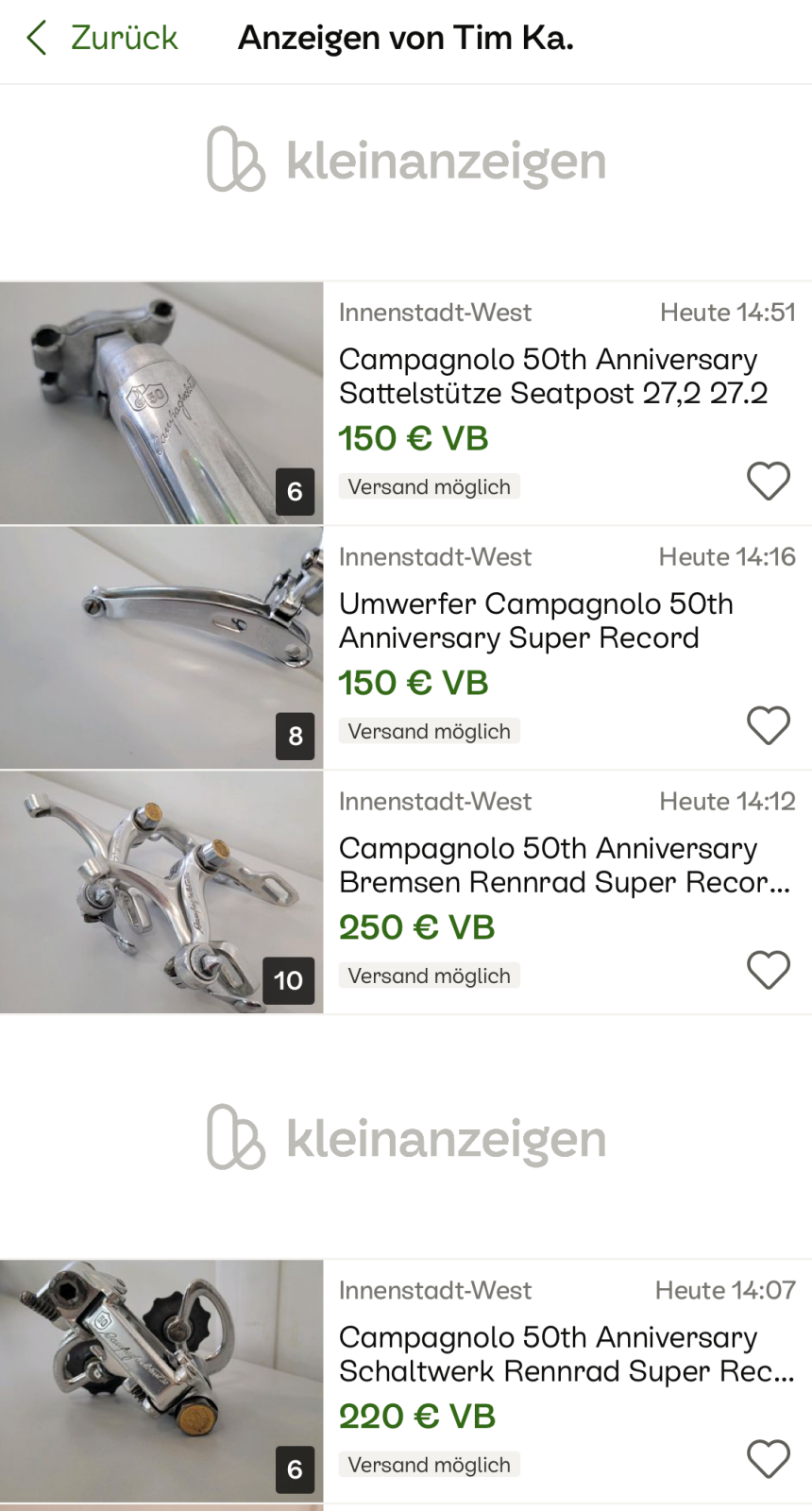812x1511 pixels.
Task: Tap the seatpost photo thumbnail
Action: 161,403
